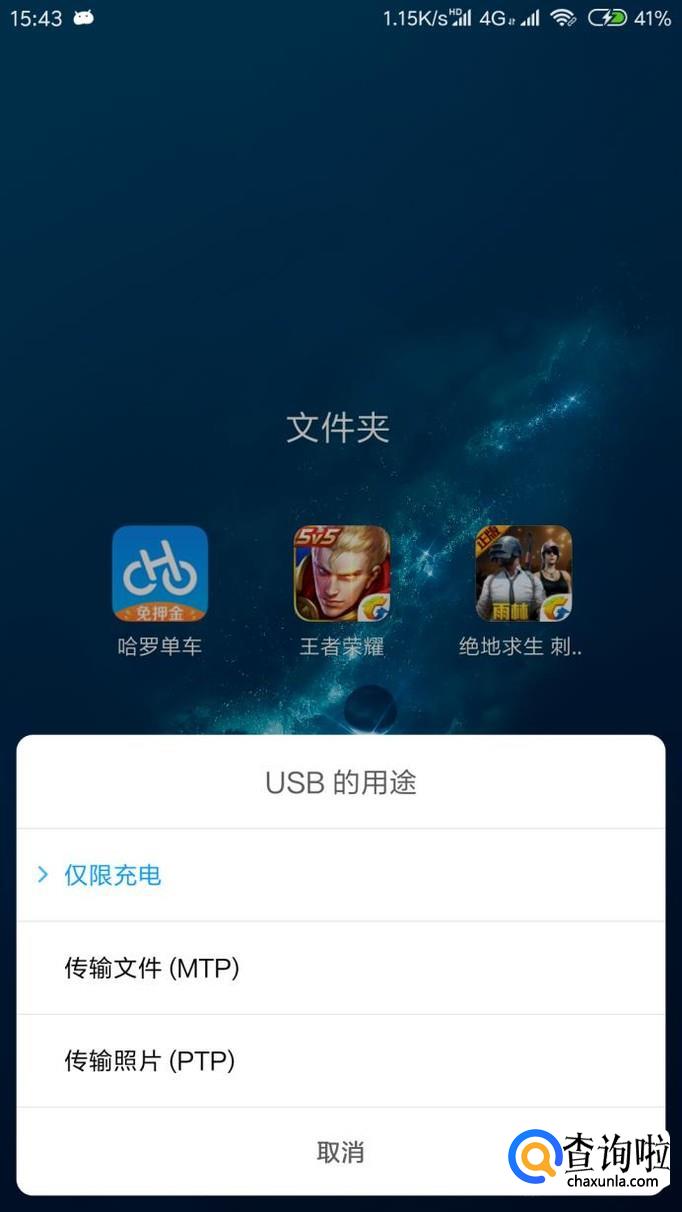Open the 哈罗单车 app
Image resolution: width=682 pixels, height=1212 pixels.
[x=160, y=574]
